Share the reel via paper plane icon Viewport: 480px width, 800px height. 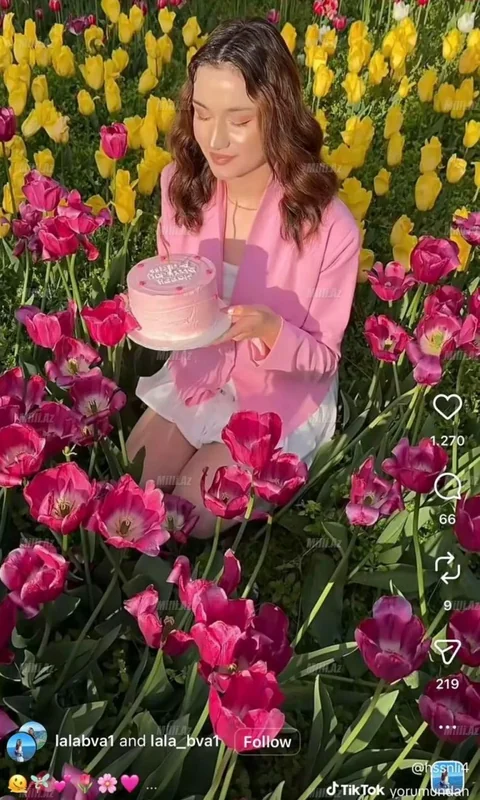(x=447, y=651)
